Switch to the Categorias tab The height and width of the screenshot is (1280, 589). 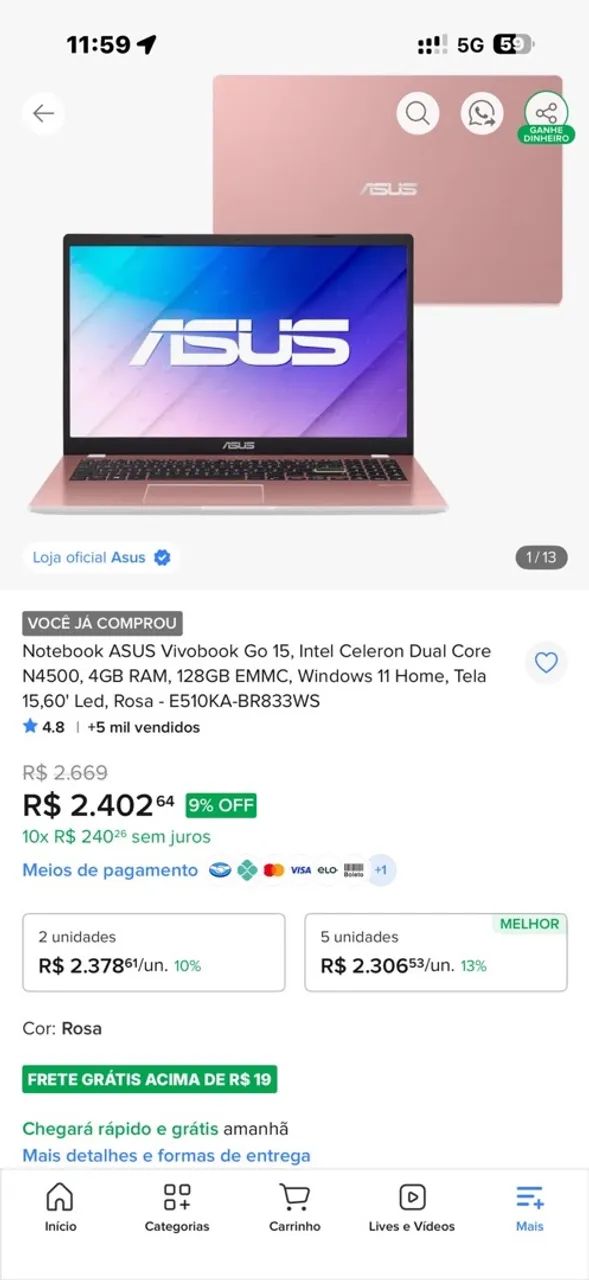[177, 1208]
